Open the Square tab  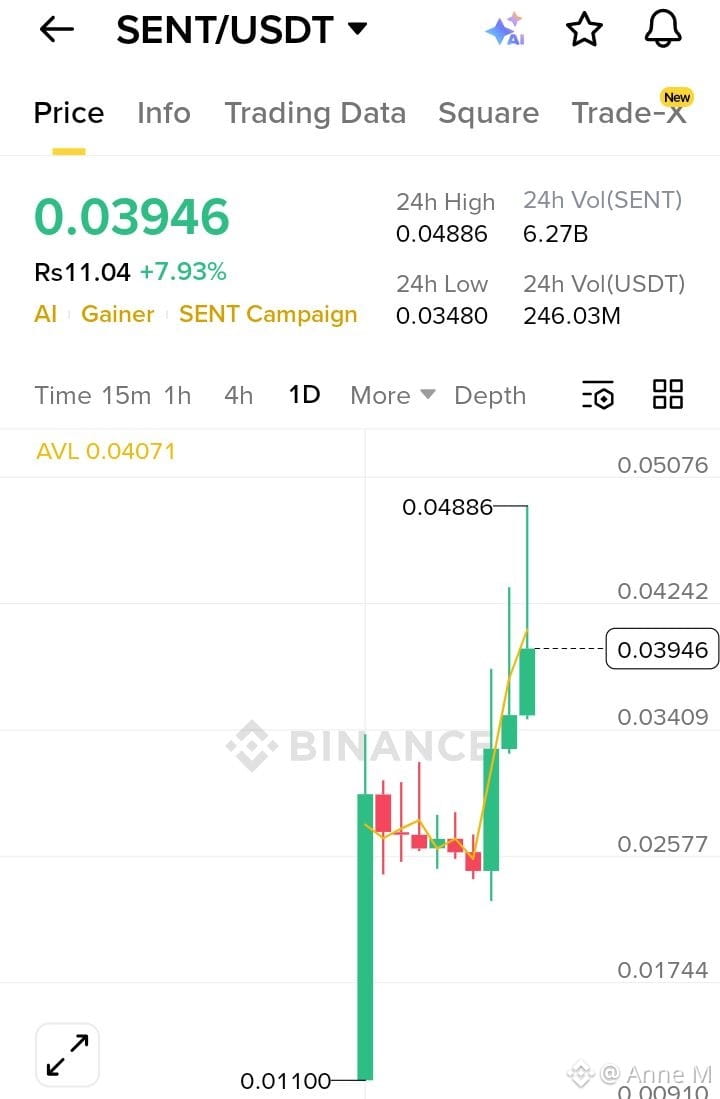489,114
